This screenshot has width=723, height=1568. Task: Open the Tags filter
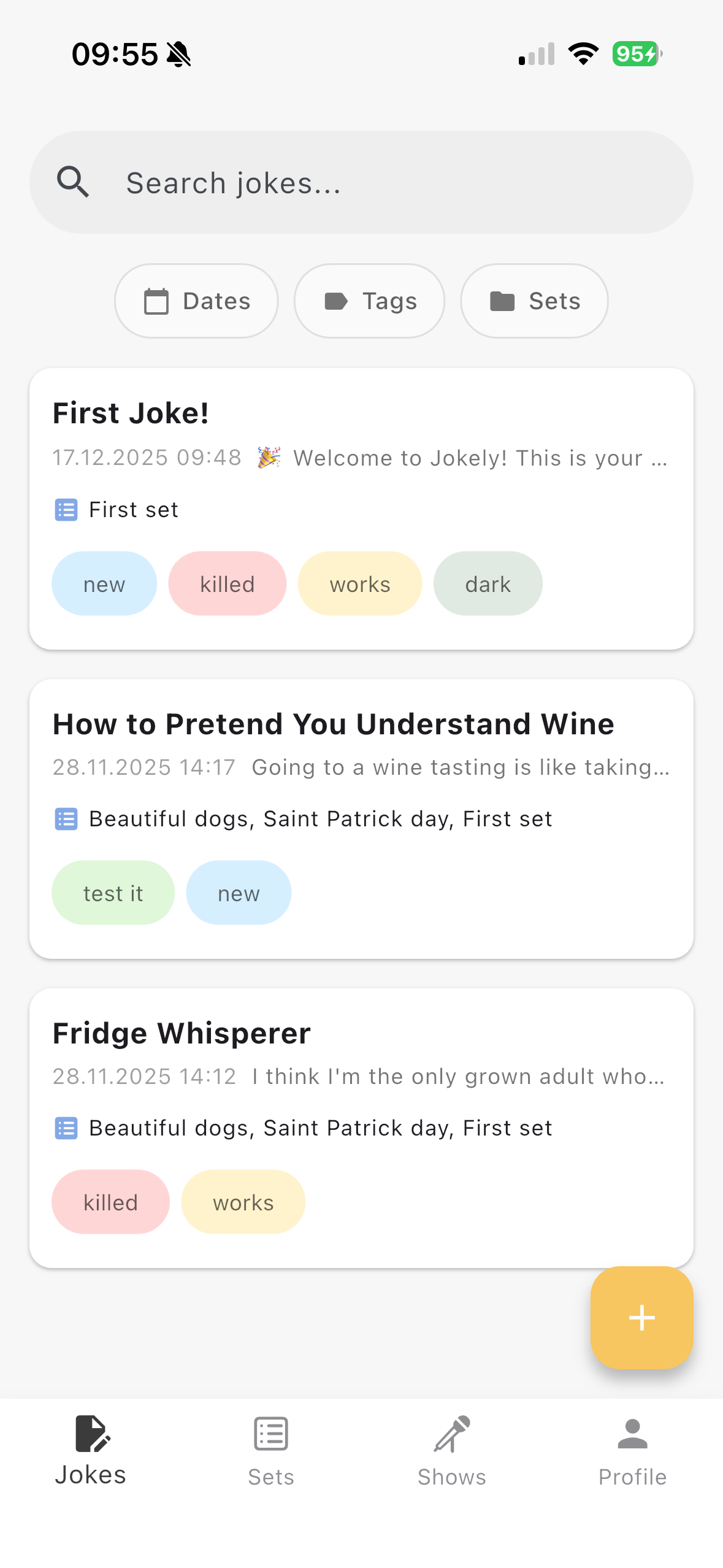coord(369,301)
